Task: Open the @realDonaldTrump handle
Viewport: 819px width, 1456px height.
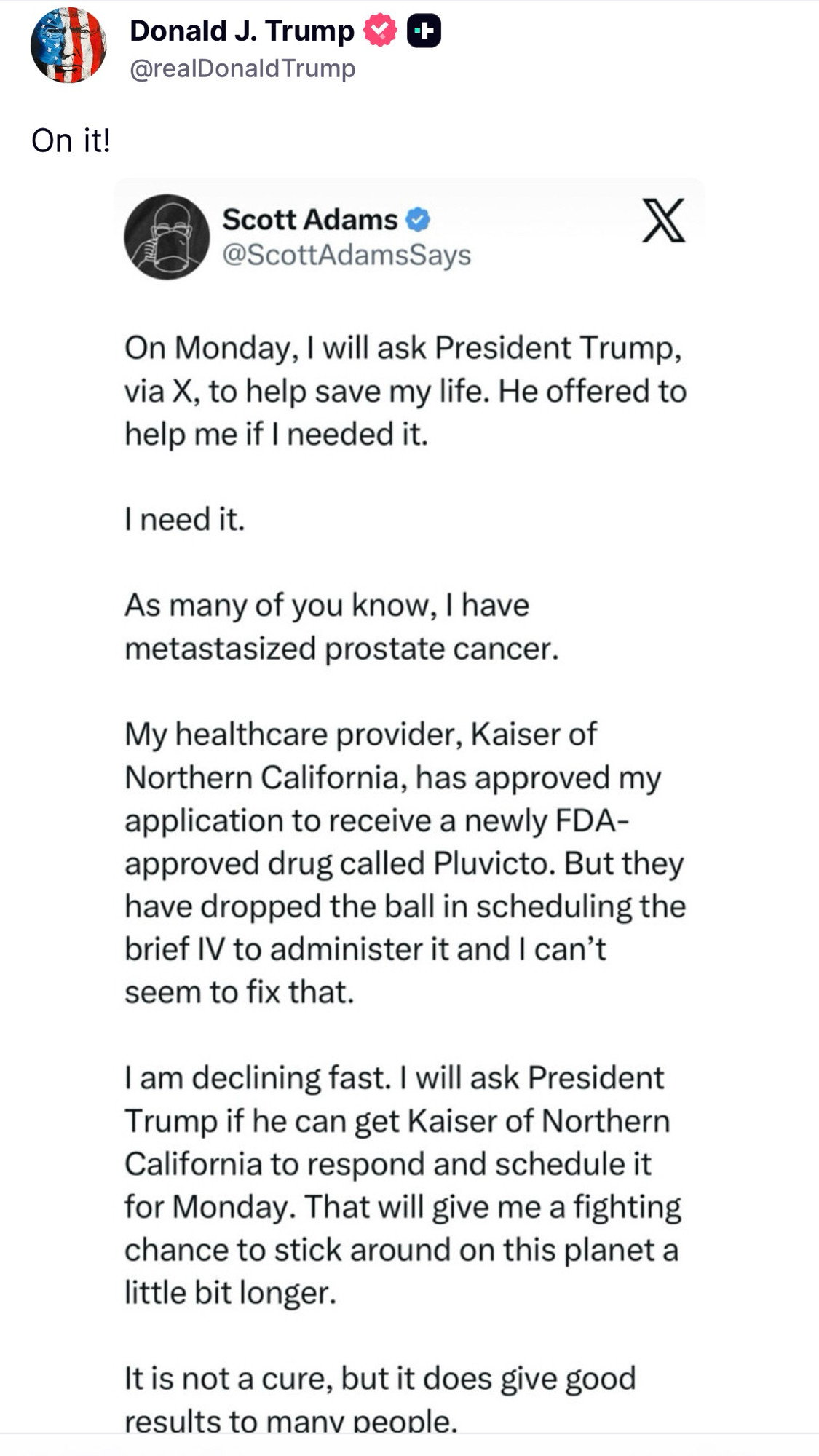Action: [242, 68]
